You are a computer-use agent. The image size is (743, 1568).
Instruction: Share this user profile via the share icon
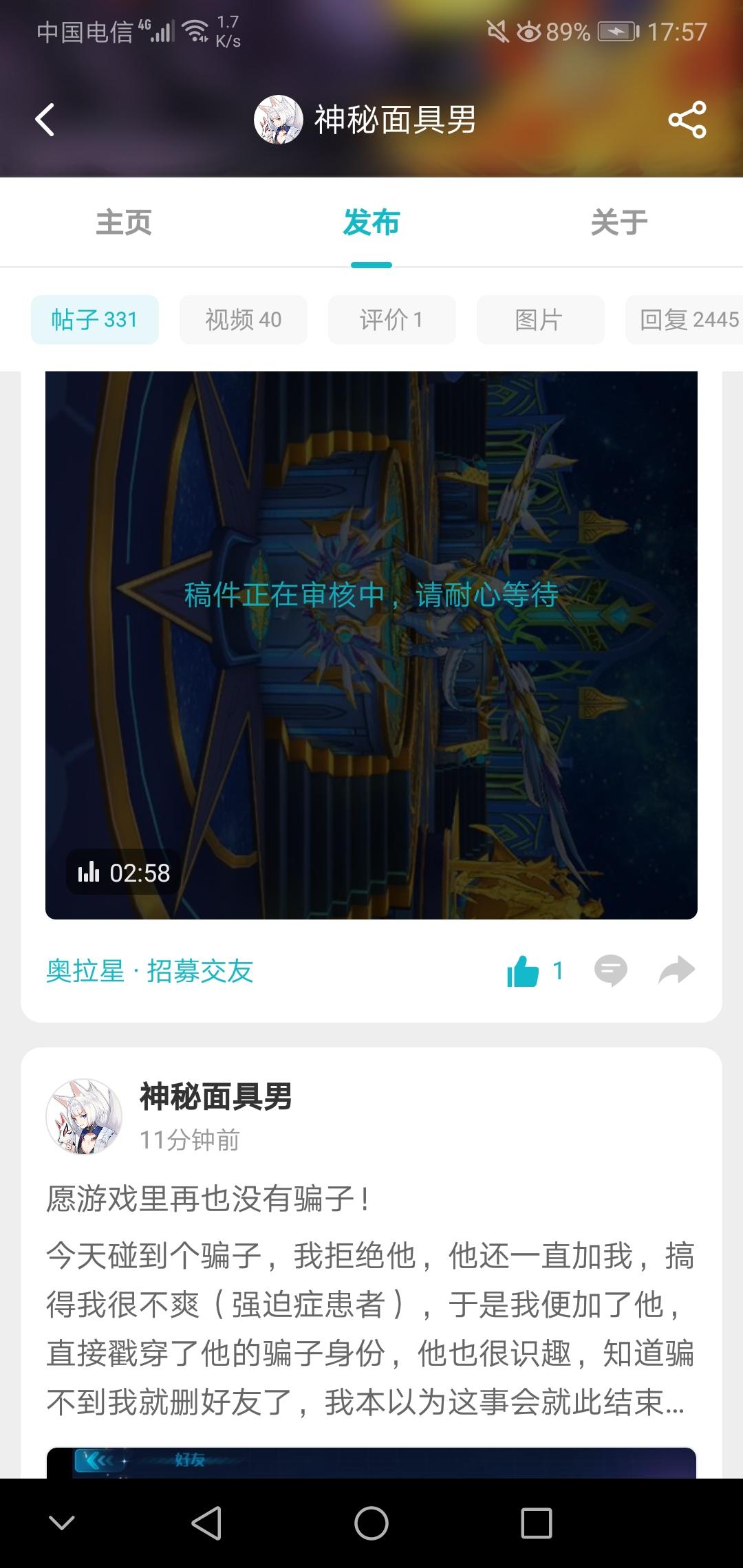tap(688, 120)
